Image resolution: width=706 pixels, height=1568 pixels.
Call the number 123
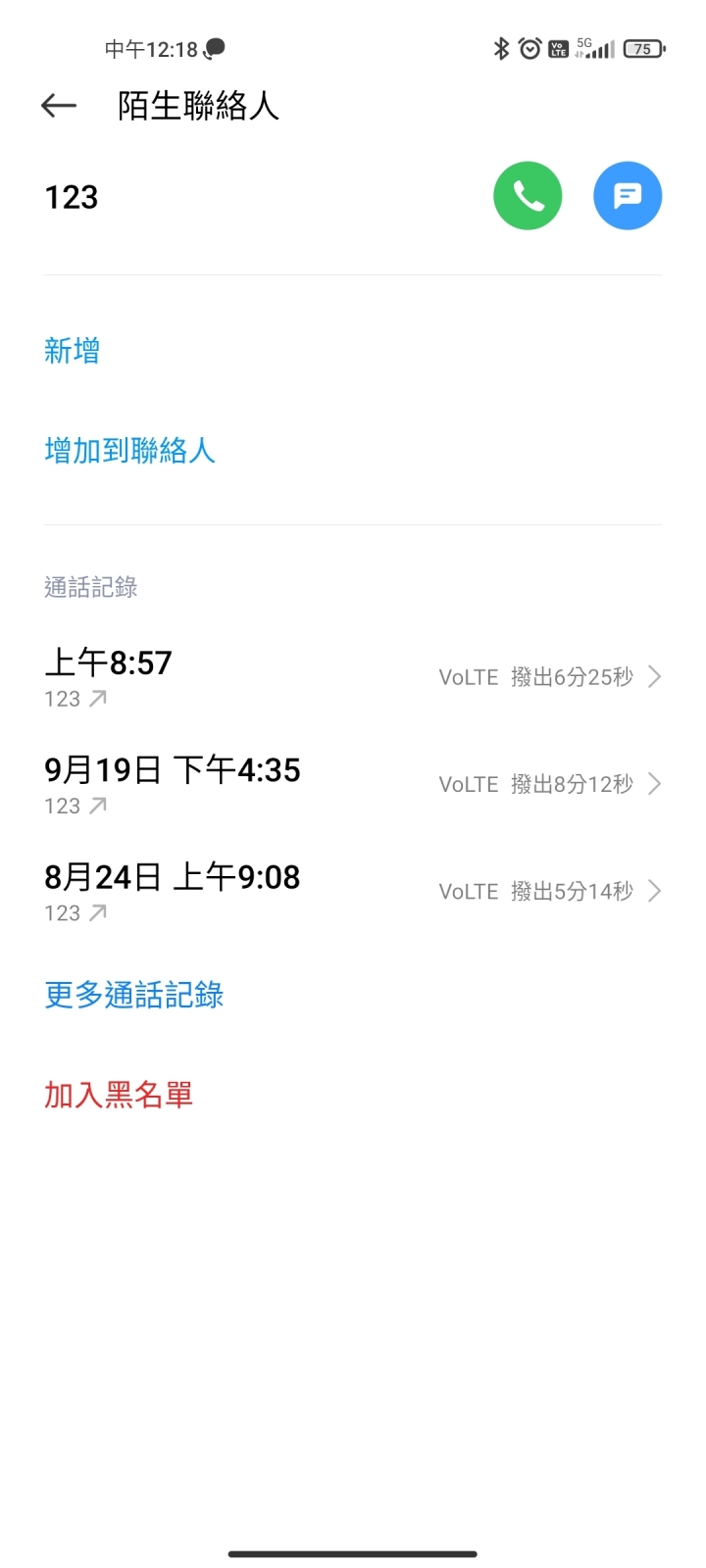click(528, 196)
